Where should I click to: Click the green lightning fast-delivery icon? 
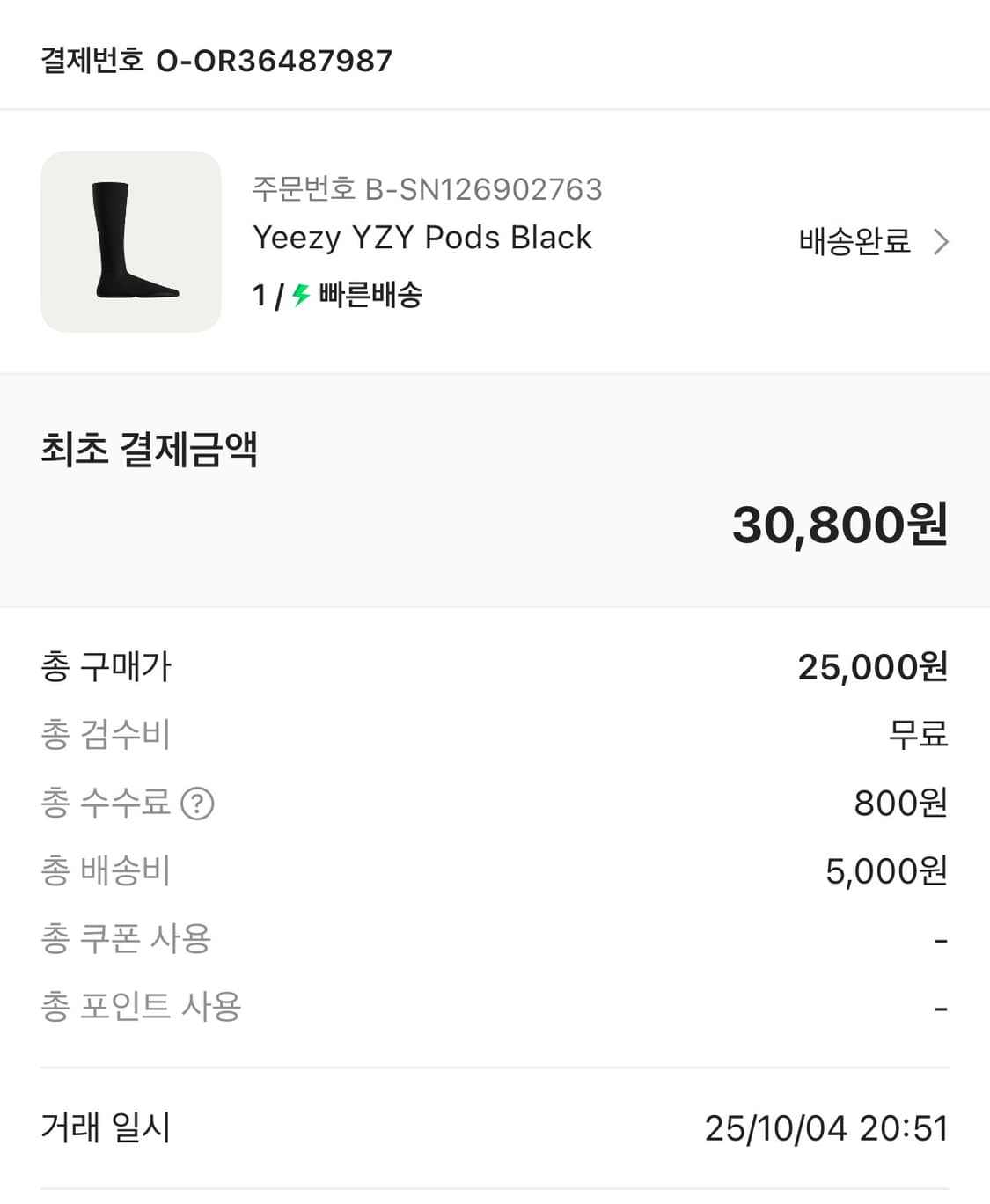tap(299, 297)
